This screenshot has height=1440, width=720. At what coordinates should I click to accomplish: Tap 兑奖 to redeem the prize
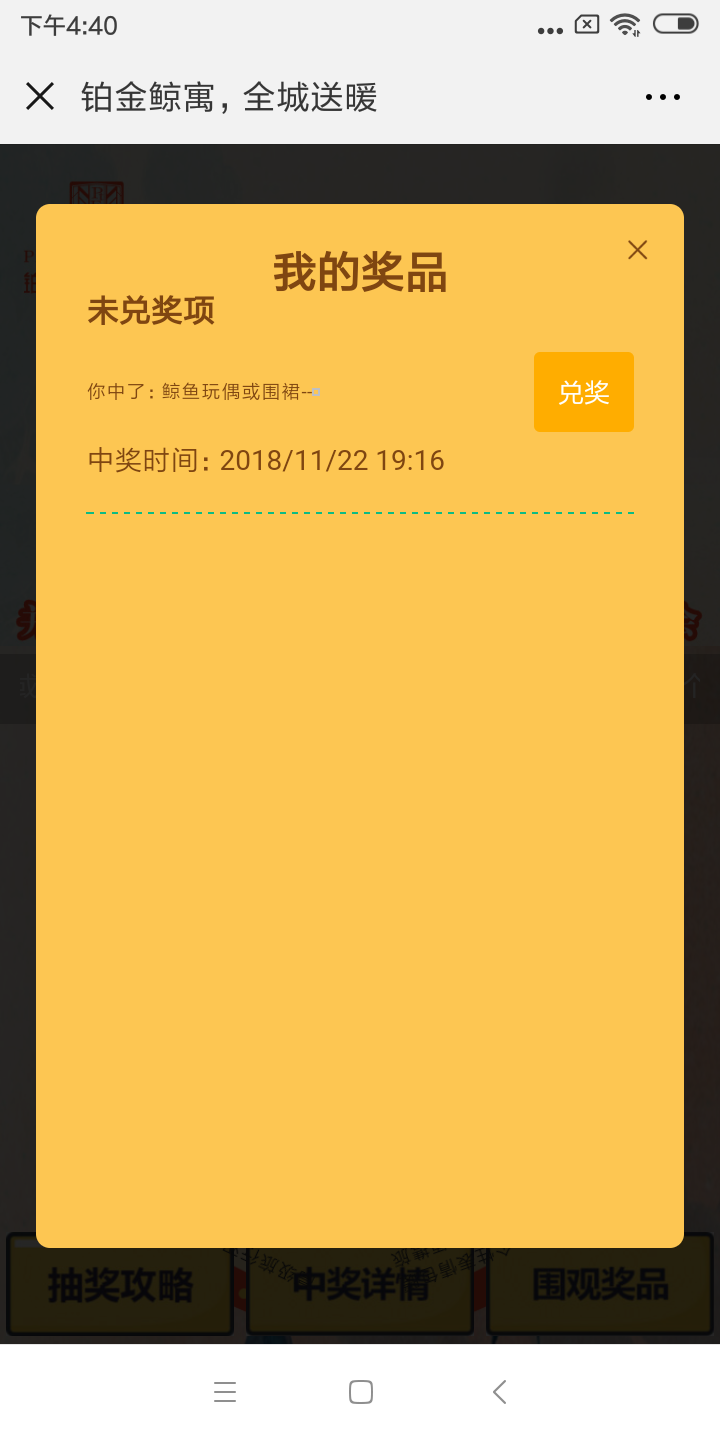(x=583, y=392)
